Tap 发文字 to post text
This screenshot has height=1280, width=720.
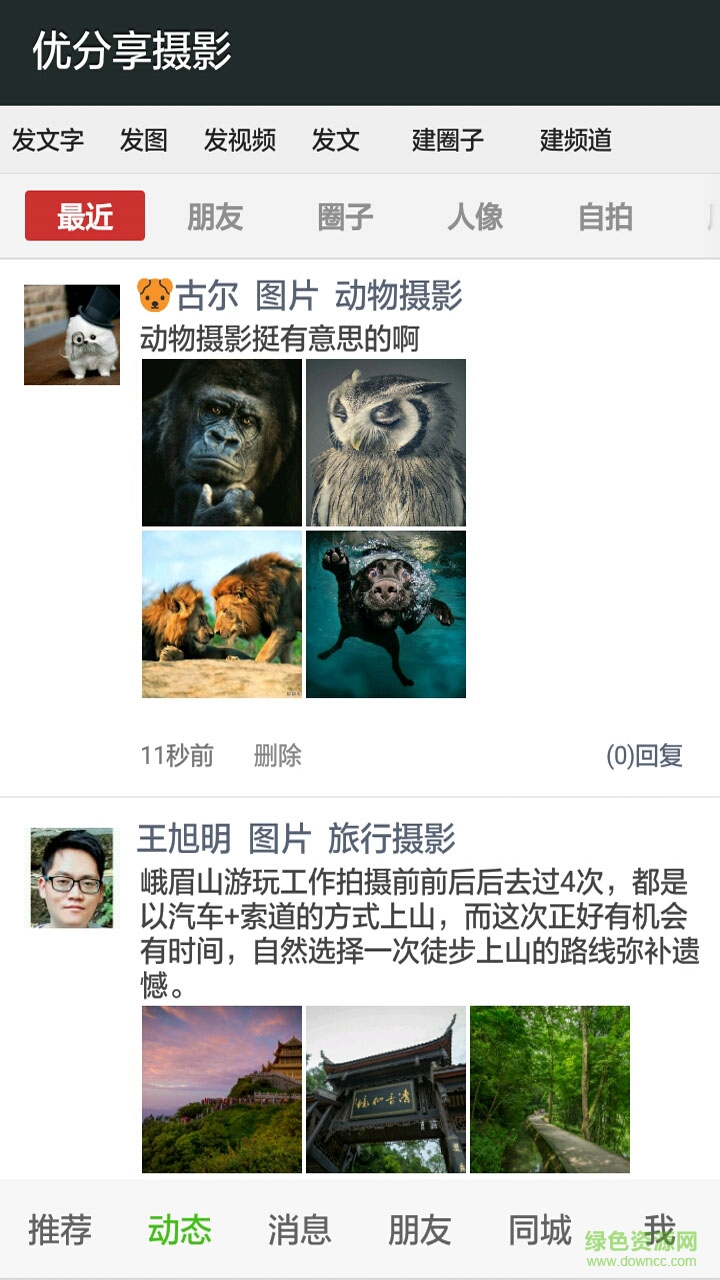[x=48, y=140]
